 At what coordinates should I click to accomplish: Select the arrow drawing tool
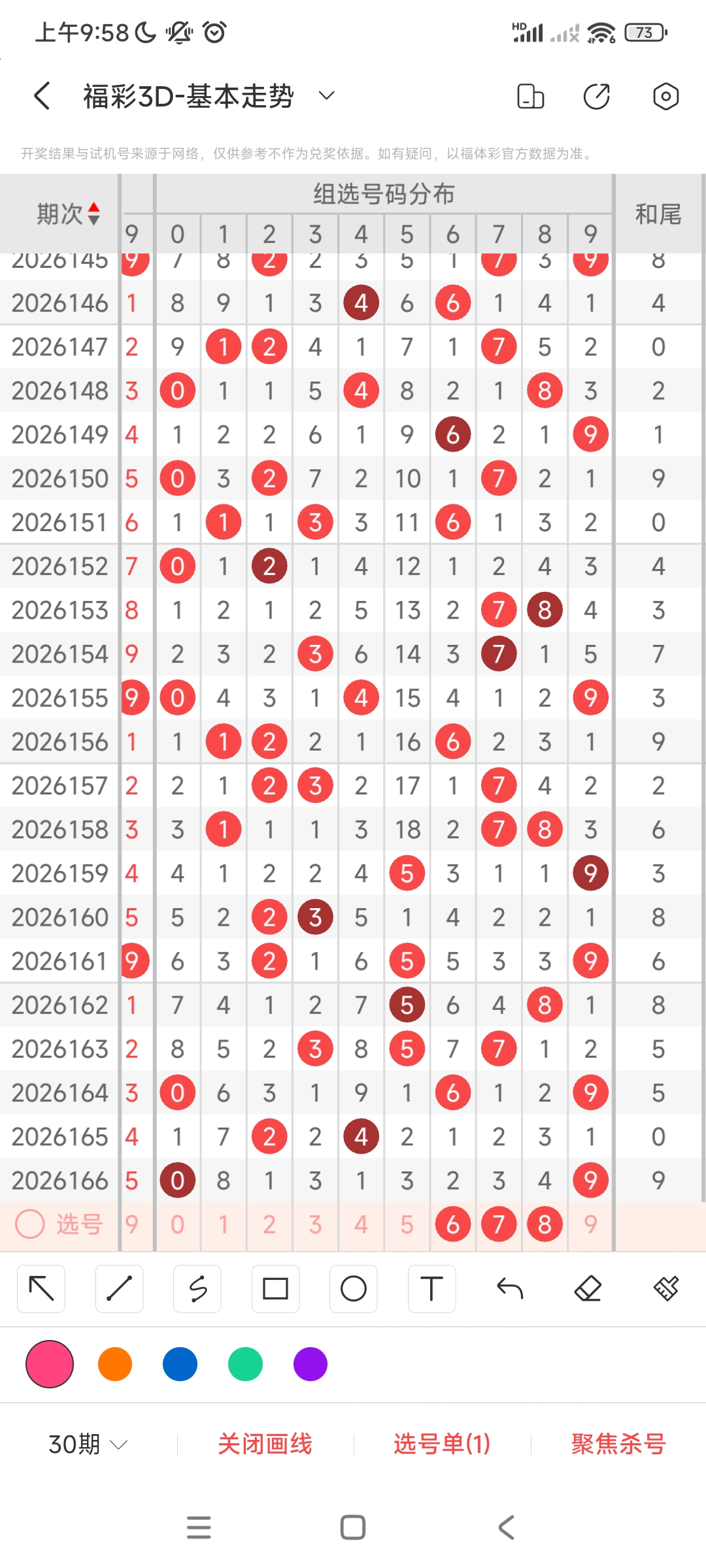(41, 1288)
